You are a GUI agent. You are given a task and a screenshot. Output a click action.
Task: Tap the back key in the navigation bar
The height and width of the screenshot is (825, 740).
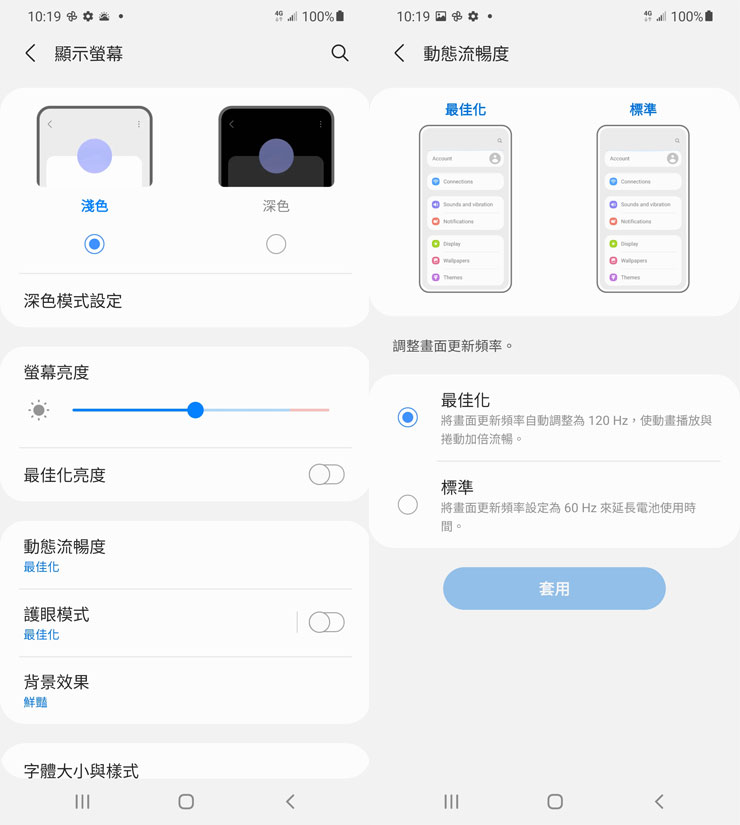click(x=289, y=801)
